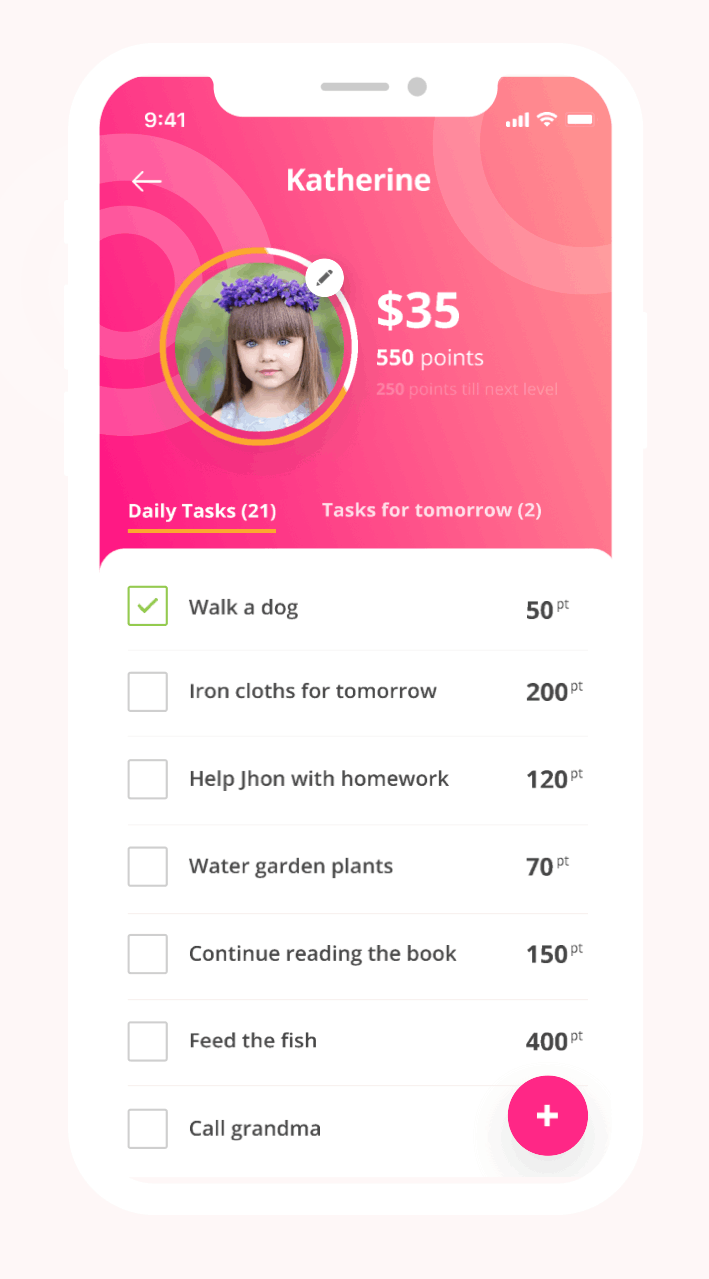
Task: Uncheck the Walk a dog task
Action: 148,606
